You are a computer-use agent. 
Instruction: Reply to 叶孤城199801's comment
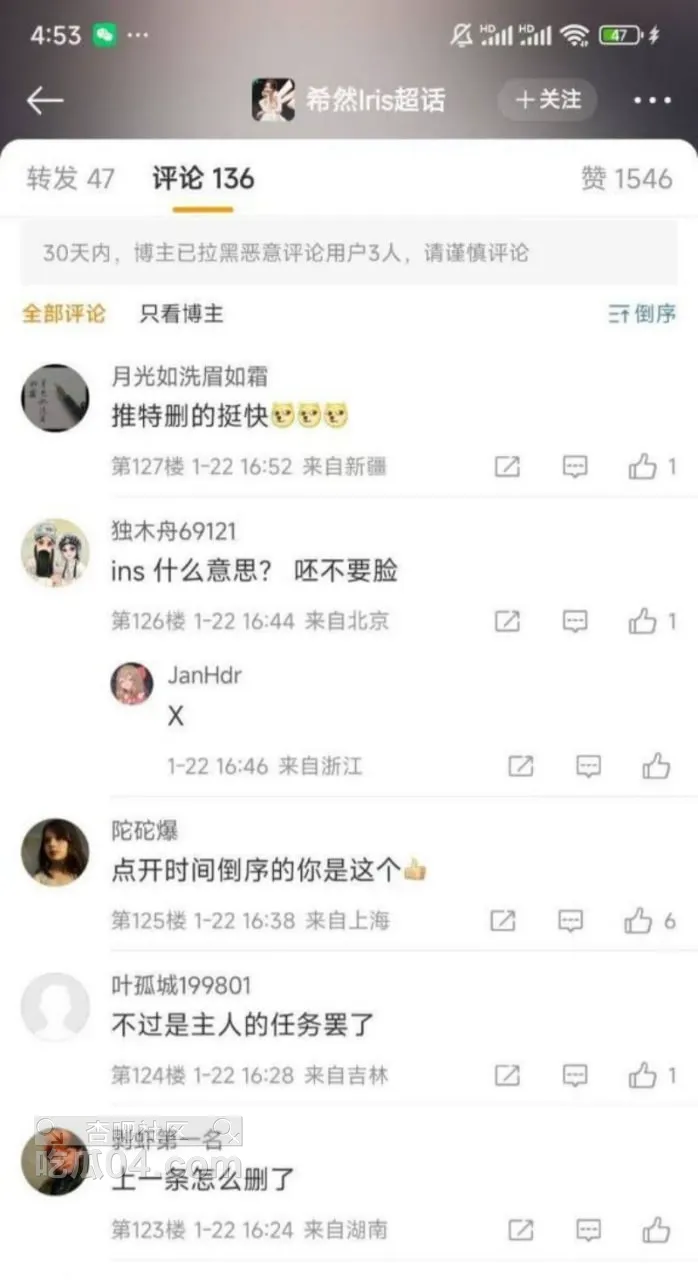(x=575, y=1075)
